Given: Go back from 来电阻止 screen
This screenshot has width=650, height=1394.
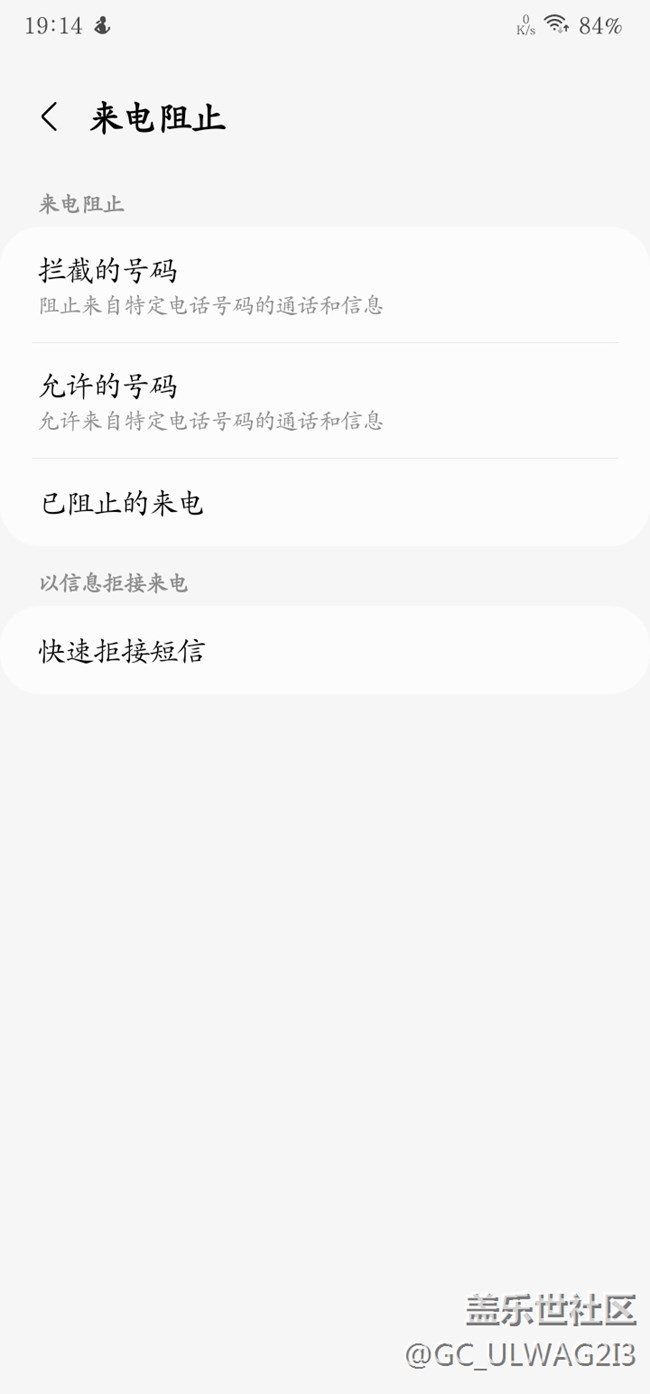Looking at the screenshot, I should (49, 117).
